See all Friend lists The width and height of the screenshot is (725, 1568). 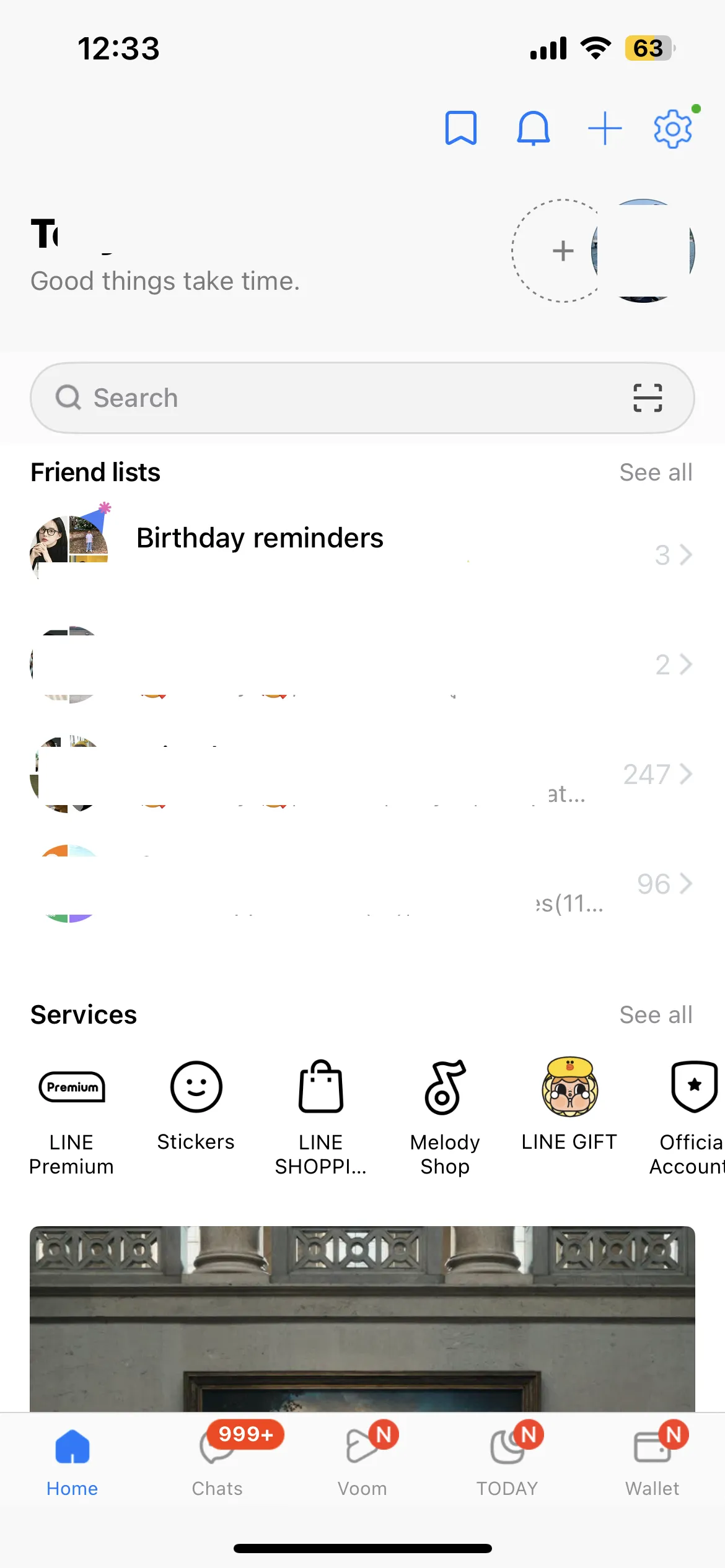656,473
